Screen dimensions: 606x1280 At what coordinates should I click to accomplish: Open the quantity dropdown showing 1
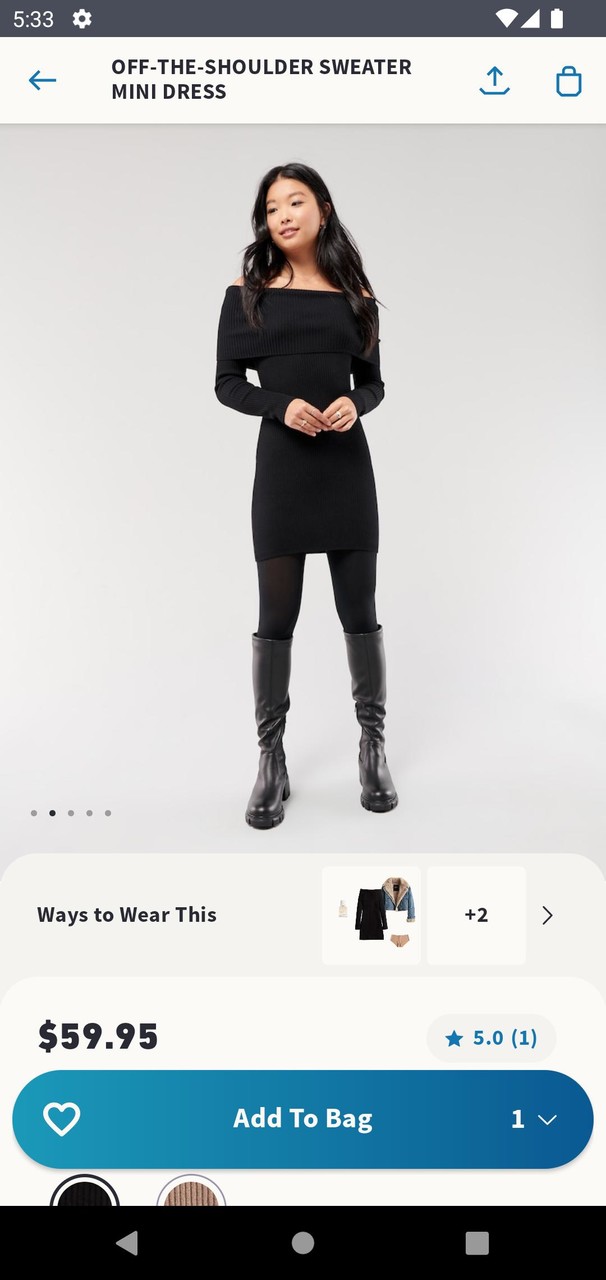coord(534,1119)
